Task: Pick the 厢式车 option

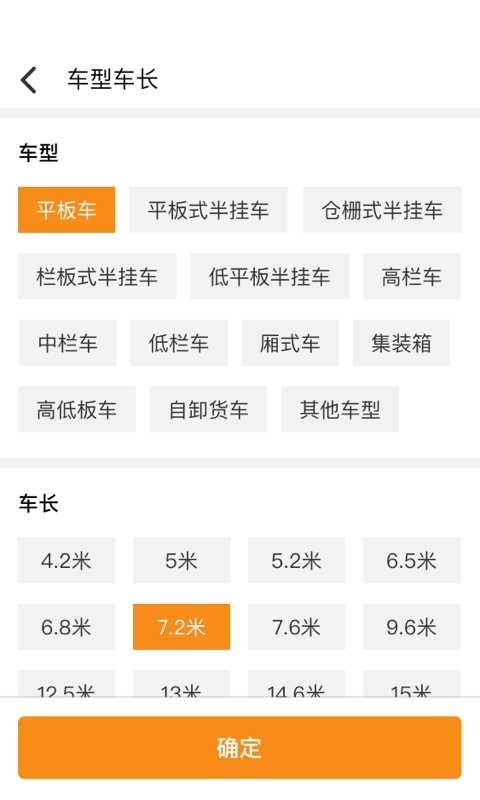Action: point(290,343)
